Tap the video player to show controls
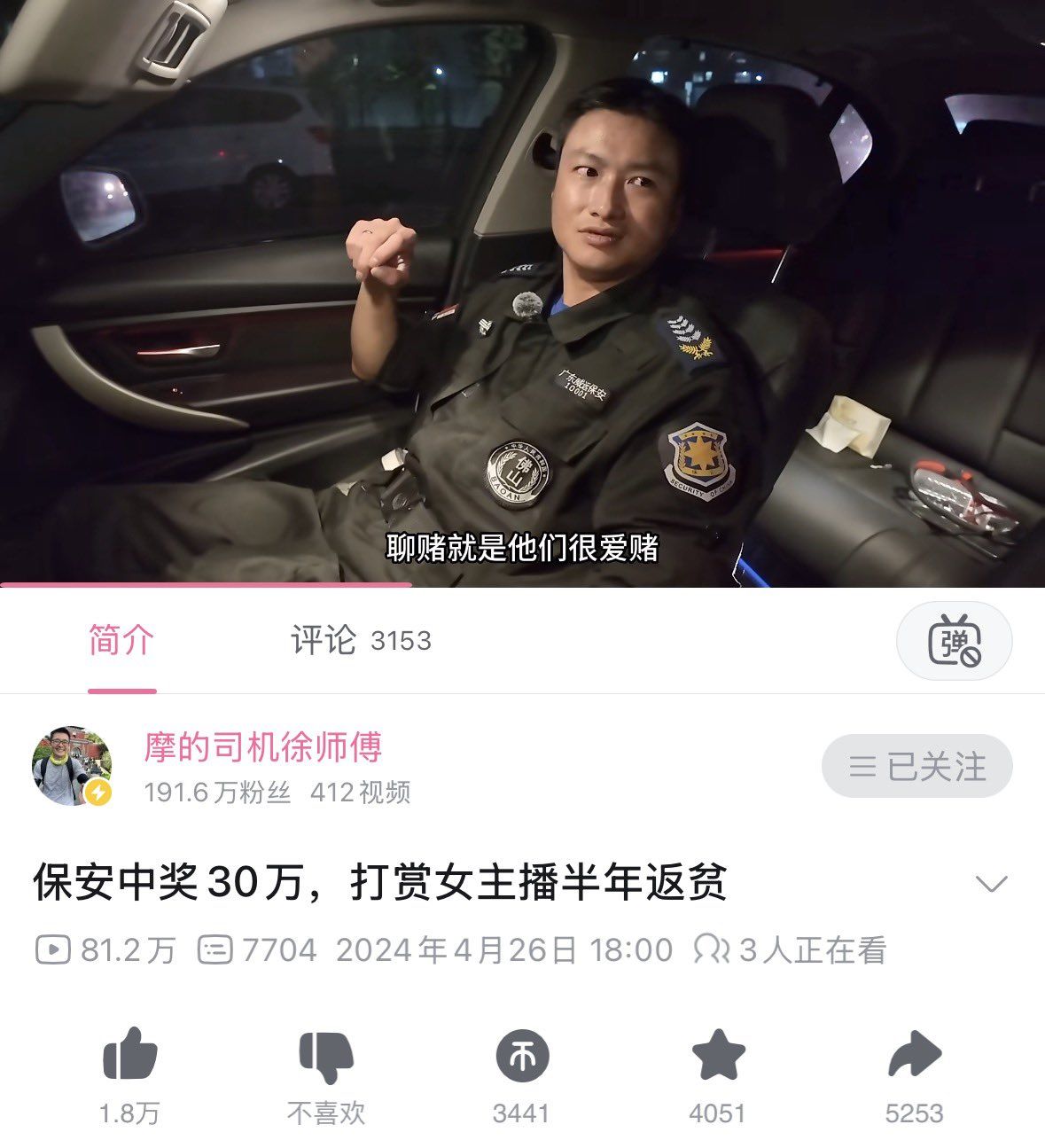Screen dimensions: 1045x1148 pos(522,293)
